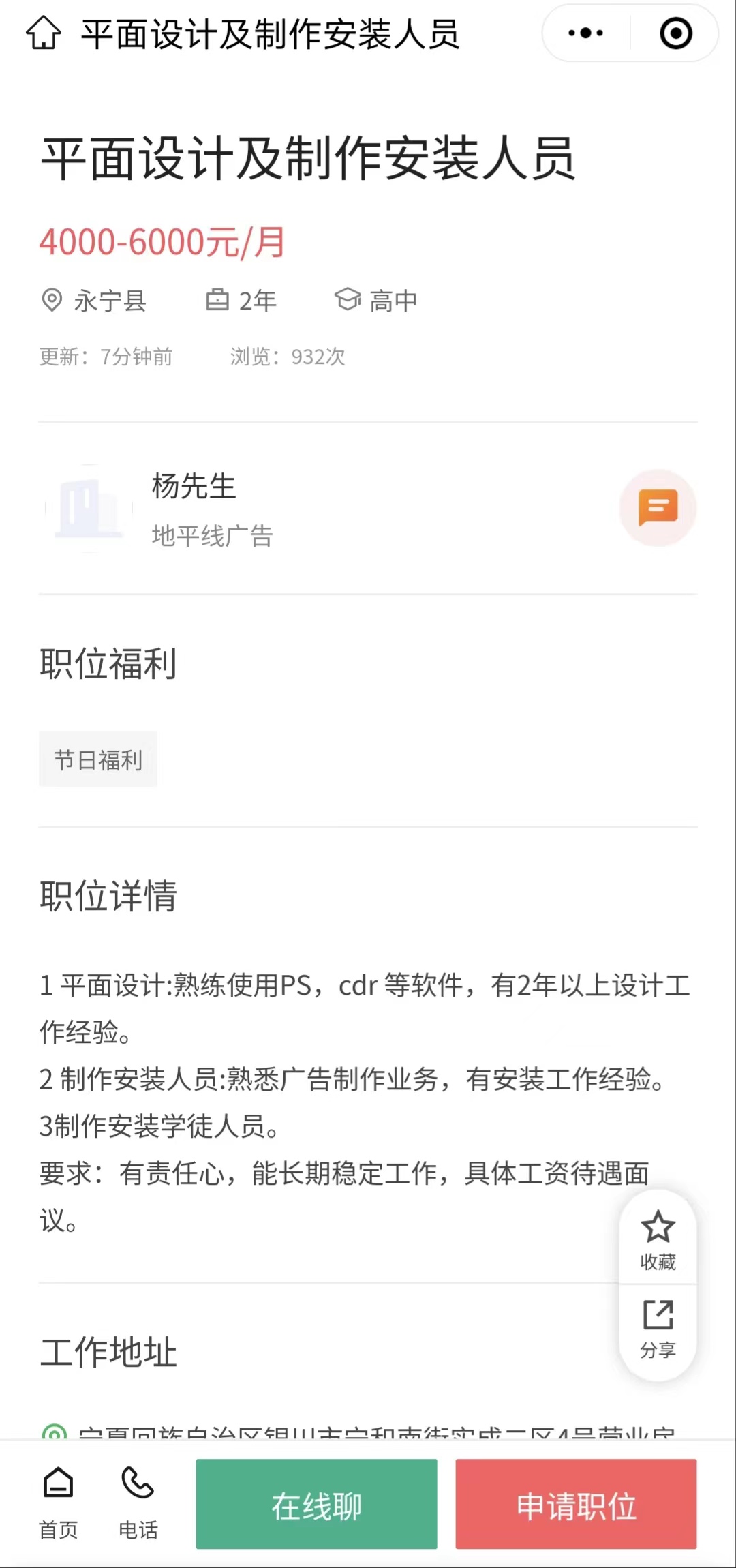
Task: Message 杨先生 via the orange chat icon
Action: click(658, 508)
